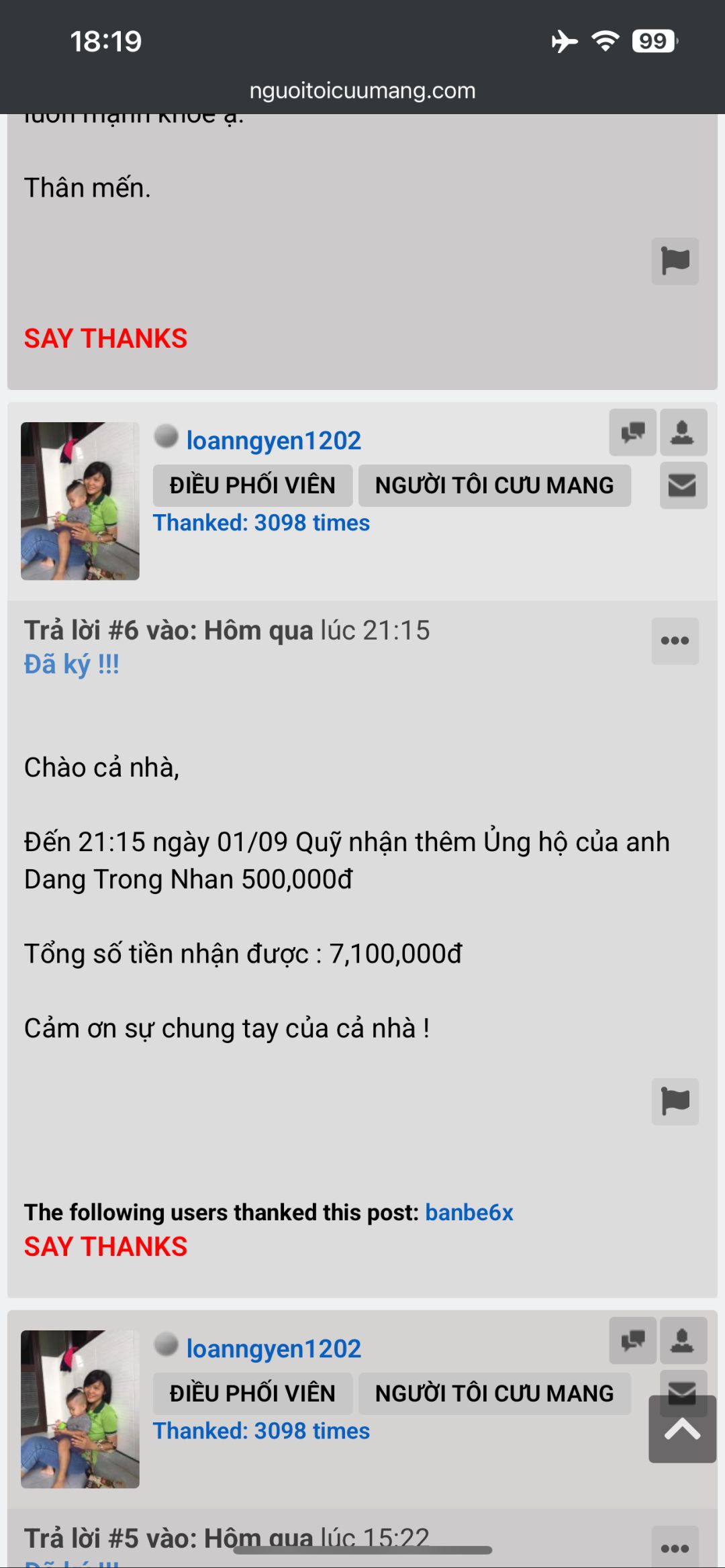Jump to page top with the up arrow
Viewport: 725px width, 1568px height.
[x=682, y=1428]
